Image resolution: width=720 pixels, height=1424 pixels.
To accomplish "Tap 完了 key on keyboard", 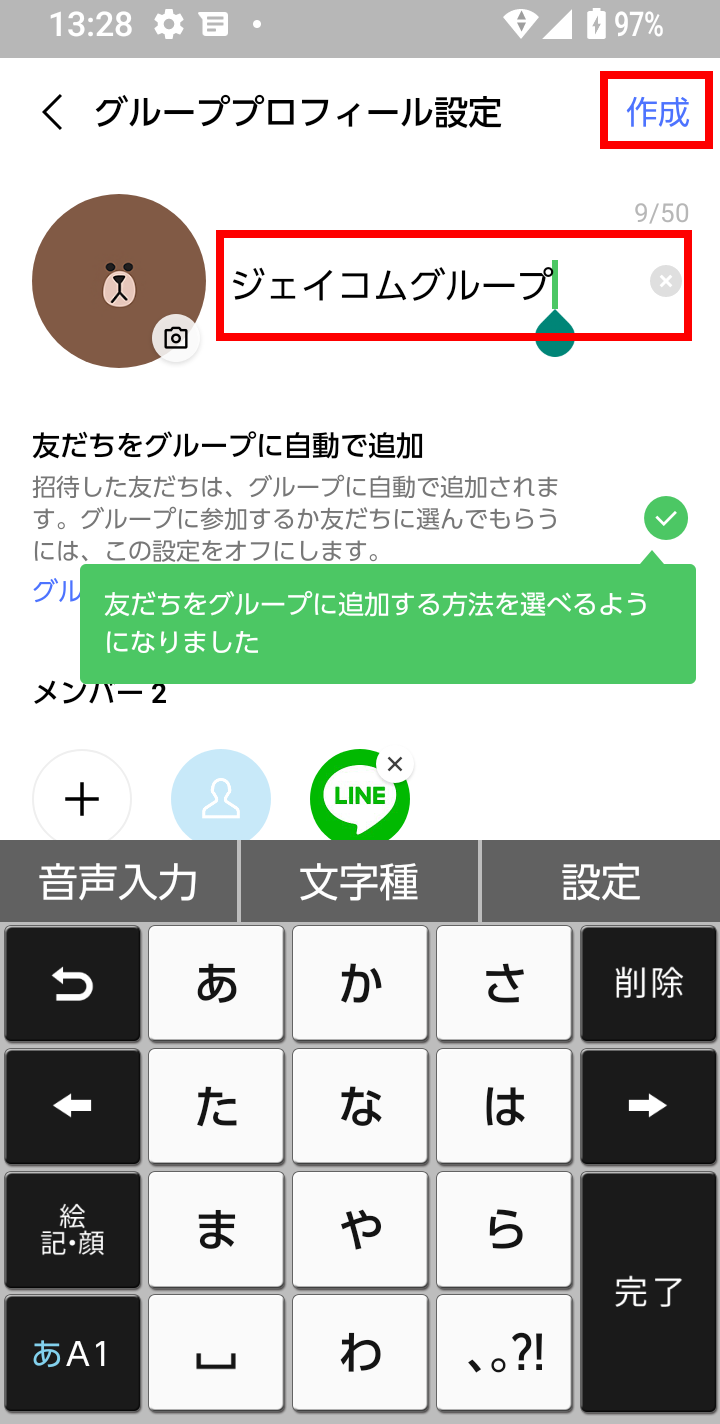I will (x=648, y=1292).
